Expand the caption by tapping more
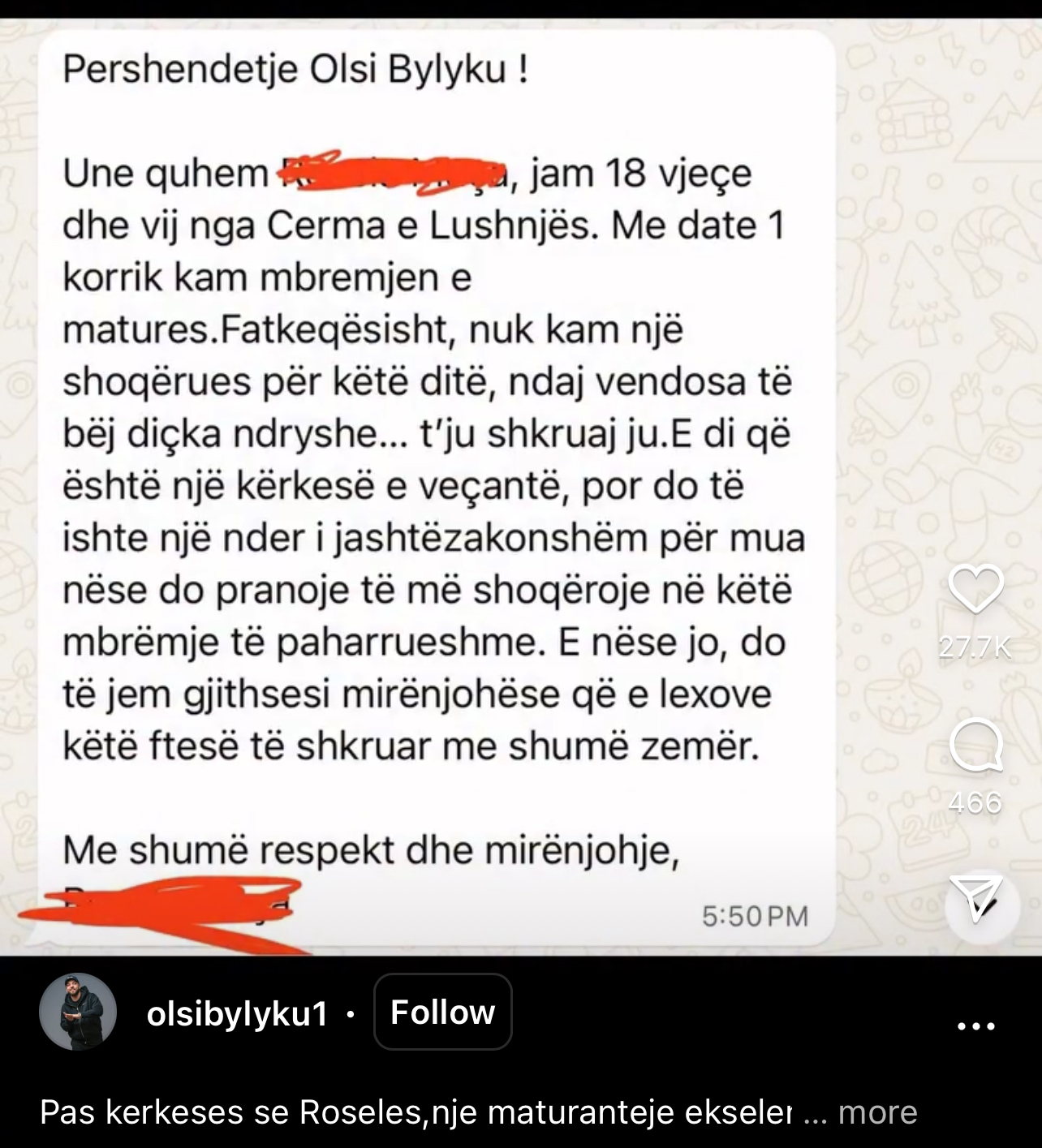Viewport: 1042px width, 1148px height. coord(877,1112)
